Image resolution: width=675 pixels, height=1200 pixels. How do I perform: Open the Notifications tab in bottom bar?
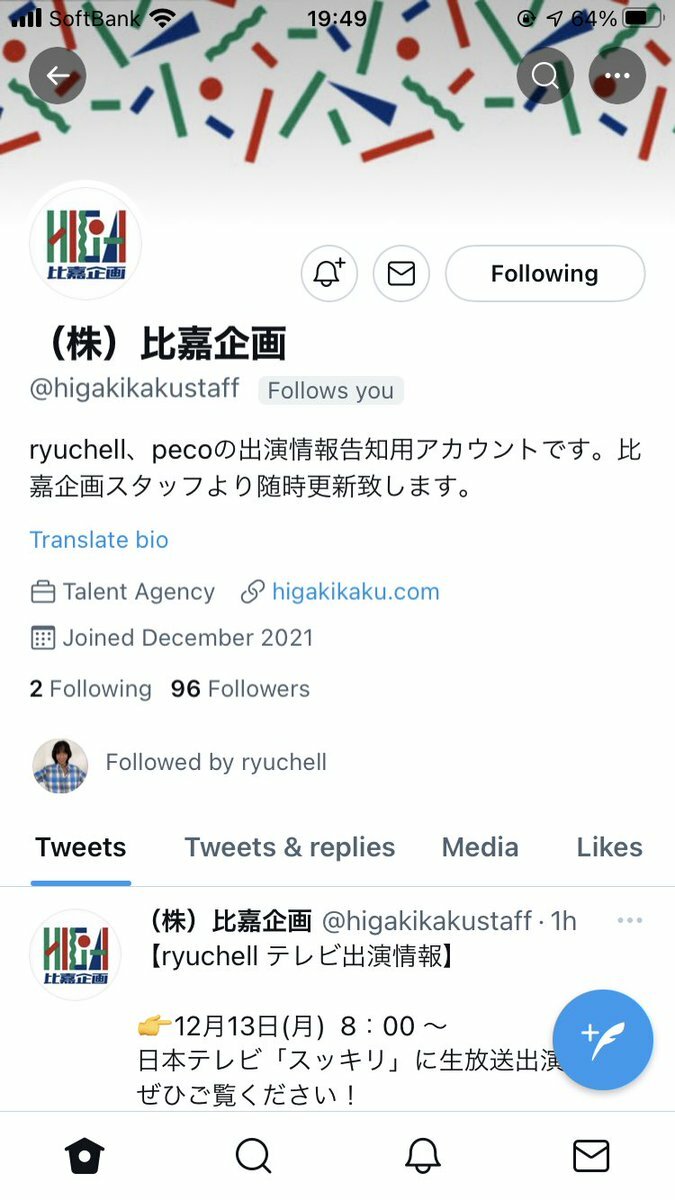pos(423,1157)
